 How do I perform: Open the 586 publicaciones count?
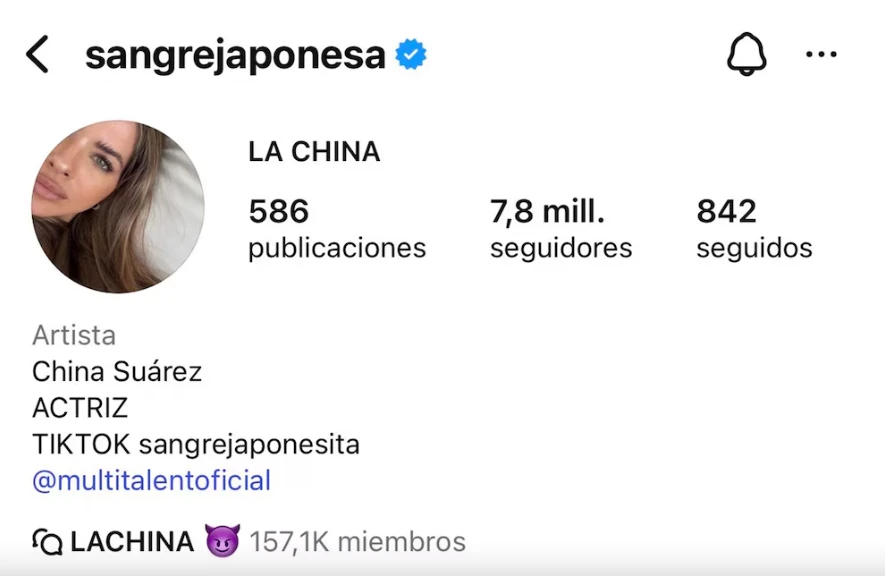(336, 229)
